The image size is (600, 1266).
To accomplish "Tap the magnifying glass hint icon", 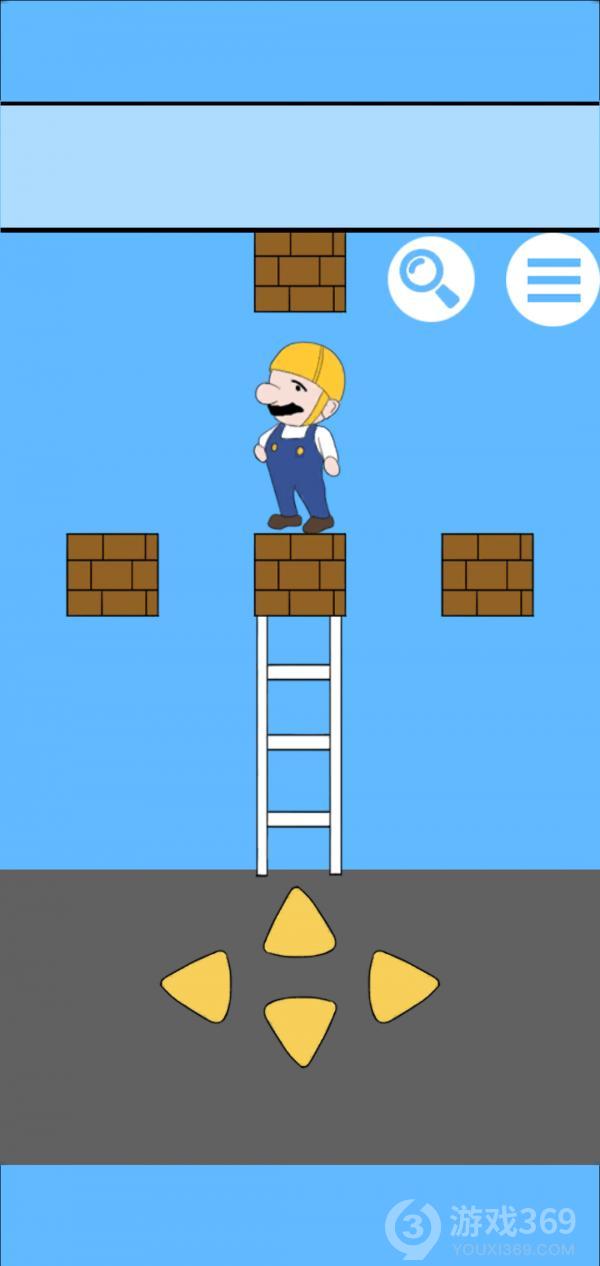I will pos(431,279).
